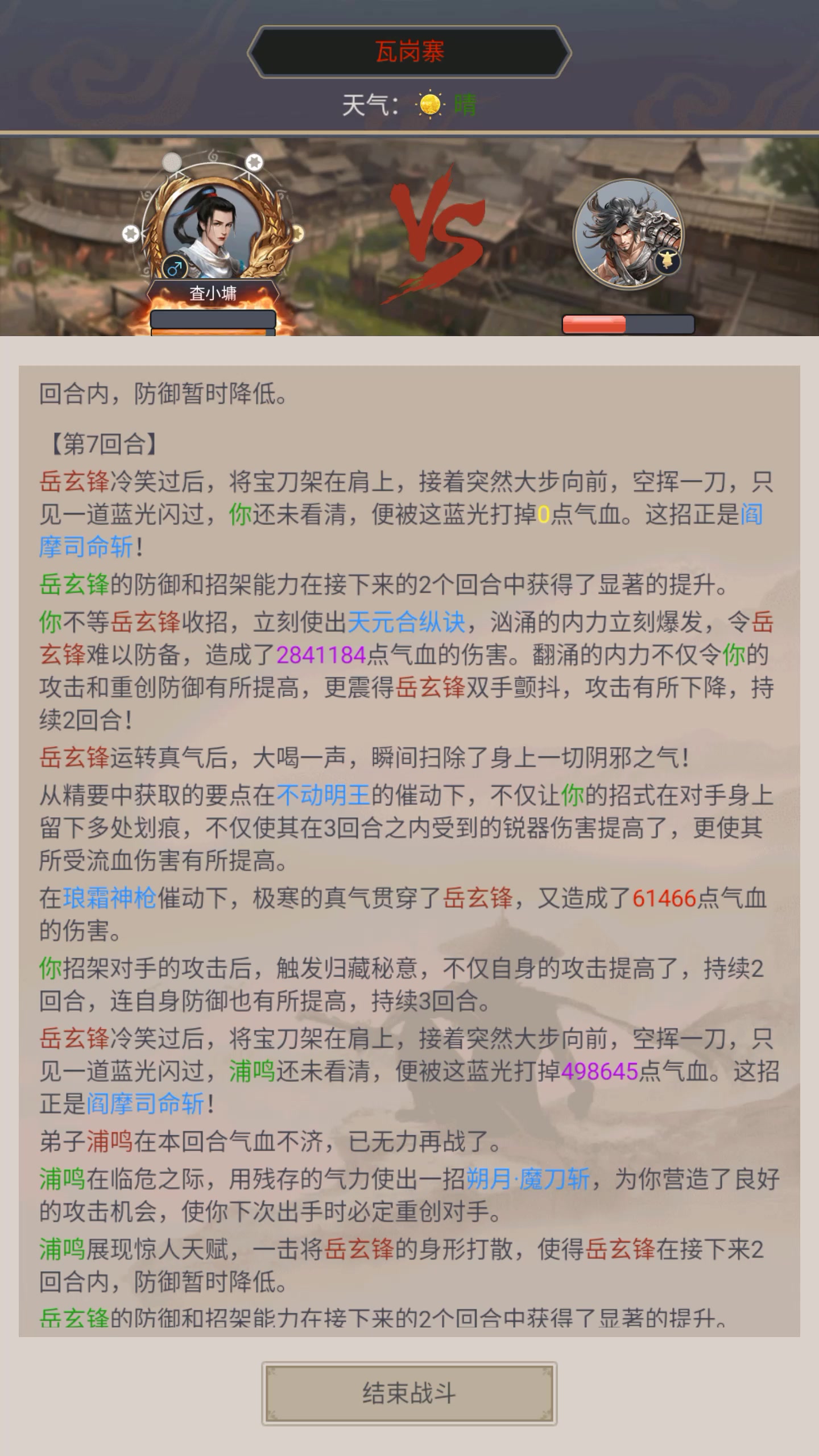Open the enemy 岳玄锋's avatar portrait
819x1456 pixels.
pyautogui.click(x=628, y=234)
